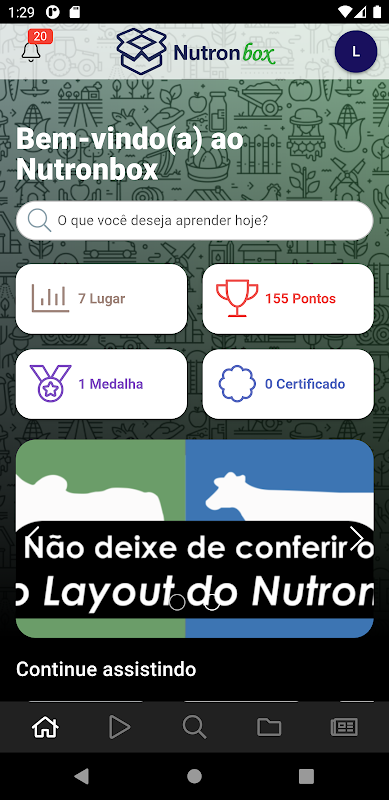The height and width of the screenshot is (800, 389).
Task: Switch to the Home tab
Action: [x=45, y=727]
